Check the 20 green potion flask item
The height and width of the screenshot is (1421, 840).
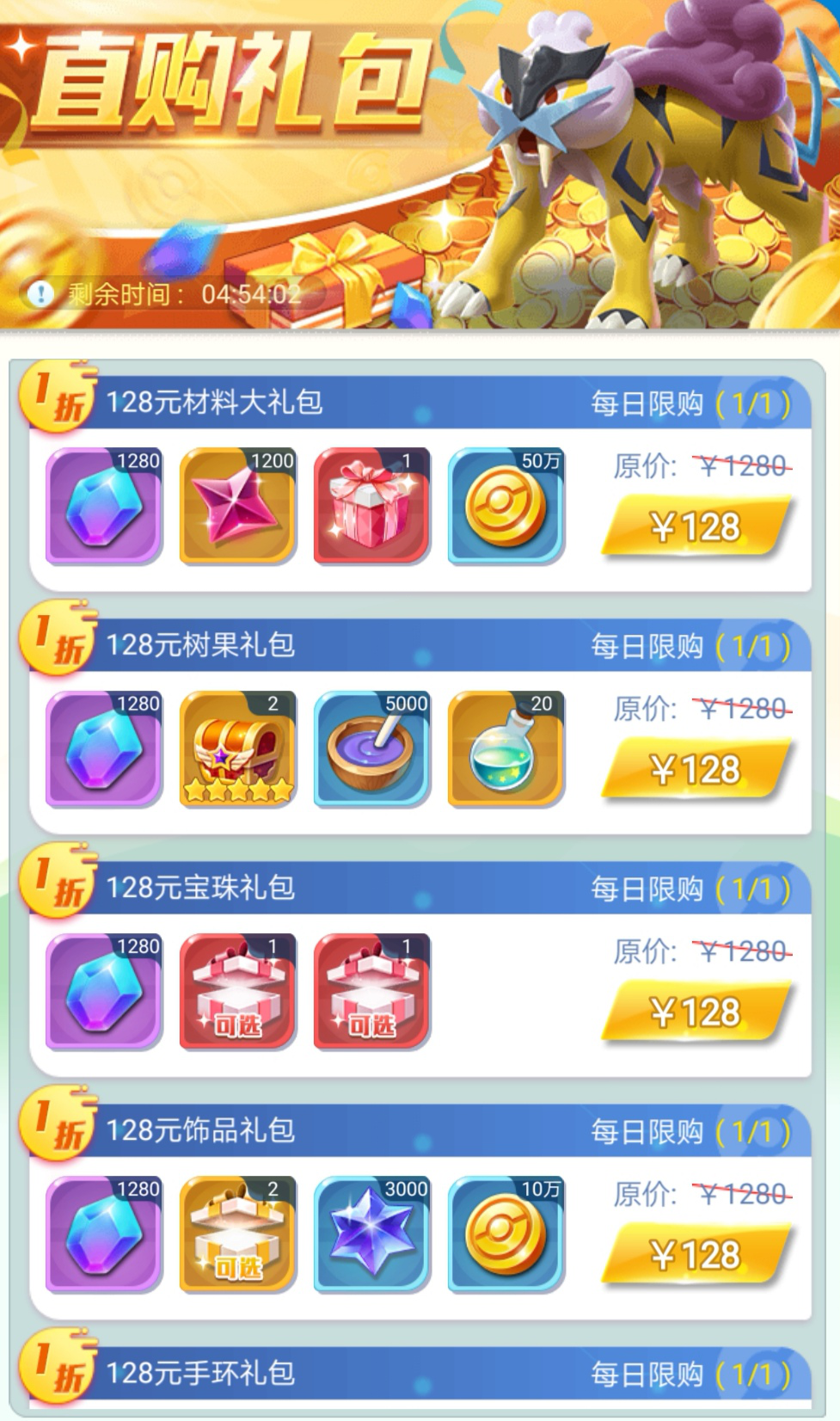point(506,748)
